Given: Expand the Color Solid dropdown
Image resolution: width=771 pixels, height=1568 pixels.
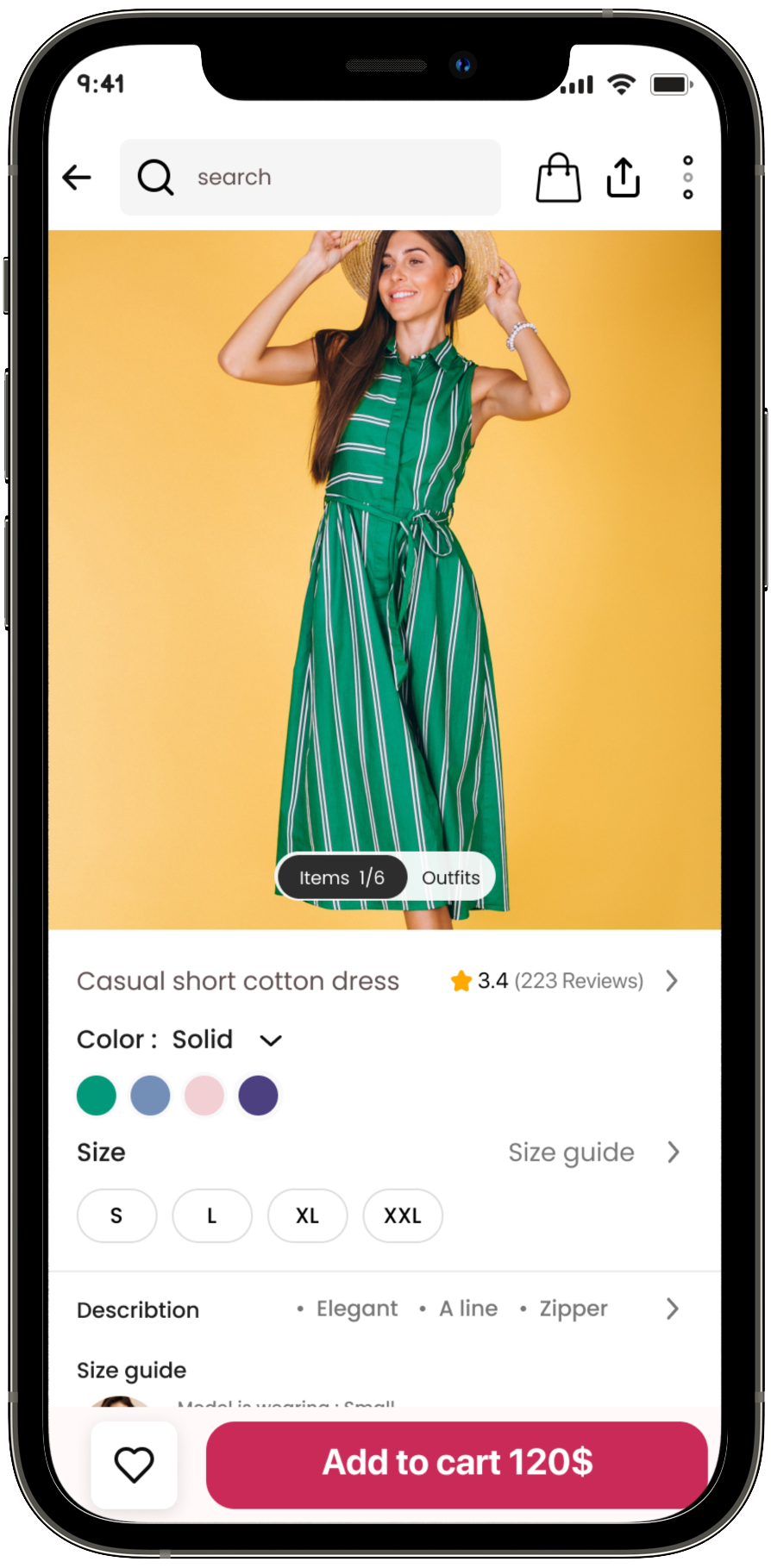Looking at the screenshot, I should click(271, 1040).
